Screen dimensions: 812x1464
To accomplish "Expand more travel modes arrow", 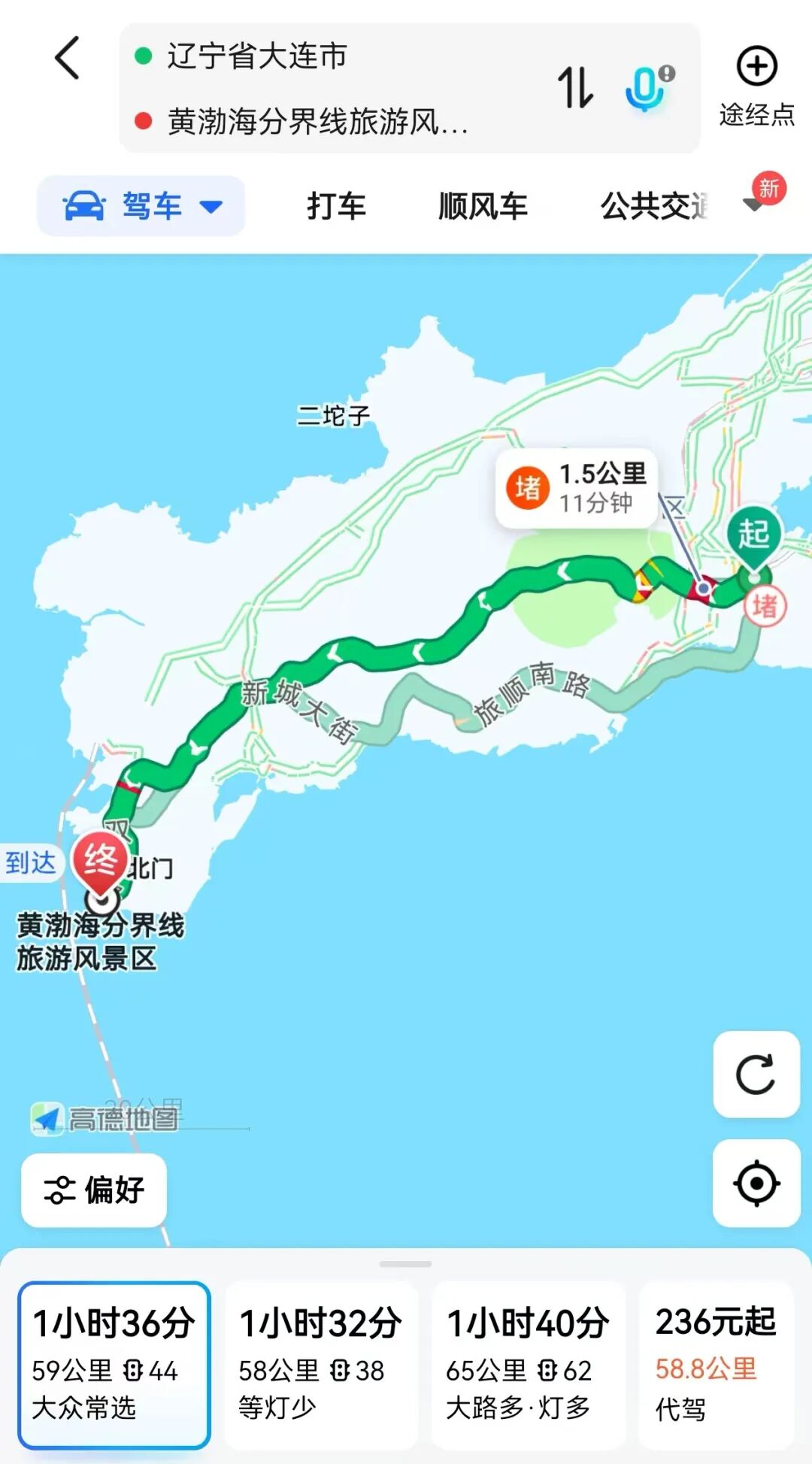I will [754, 205].
